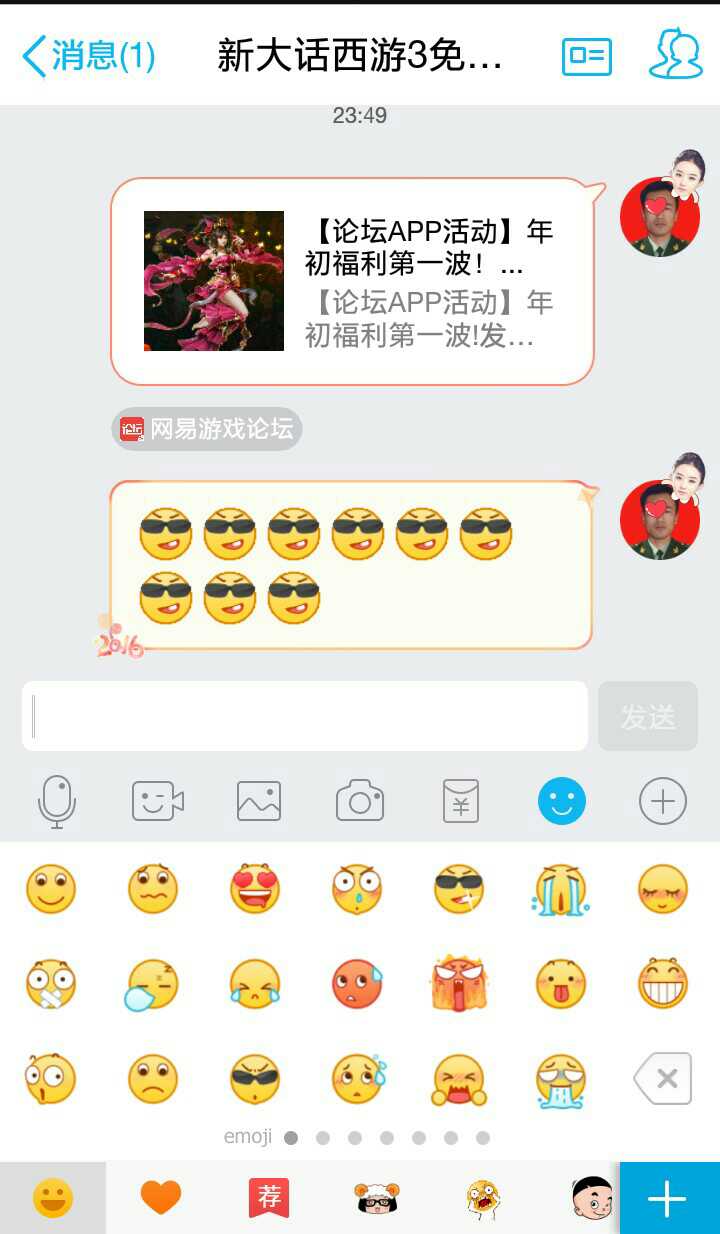Open more options with the circled plus
Image resolution: width=720 pixels, height=1234 pixels.
pos(663,801)
